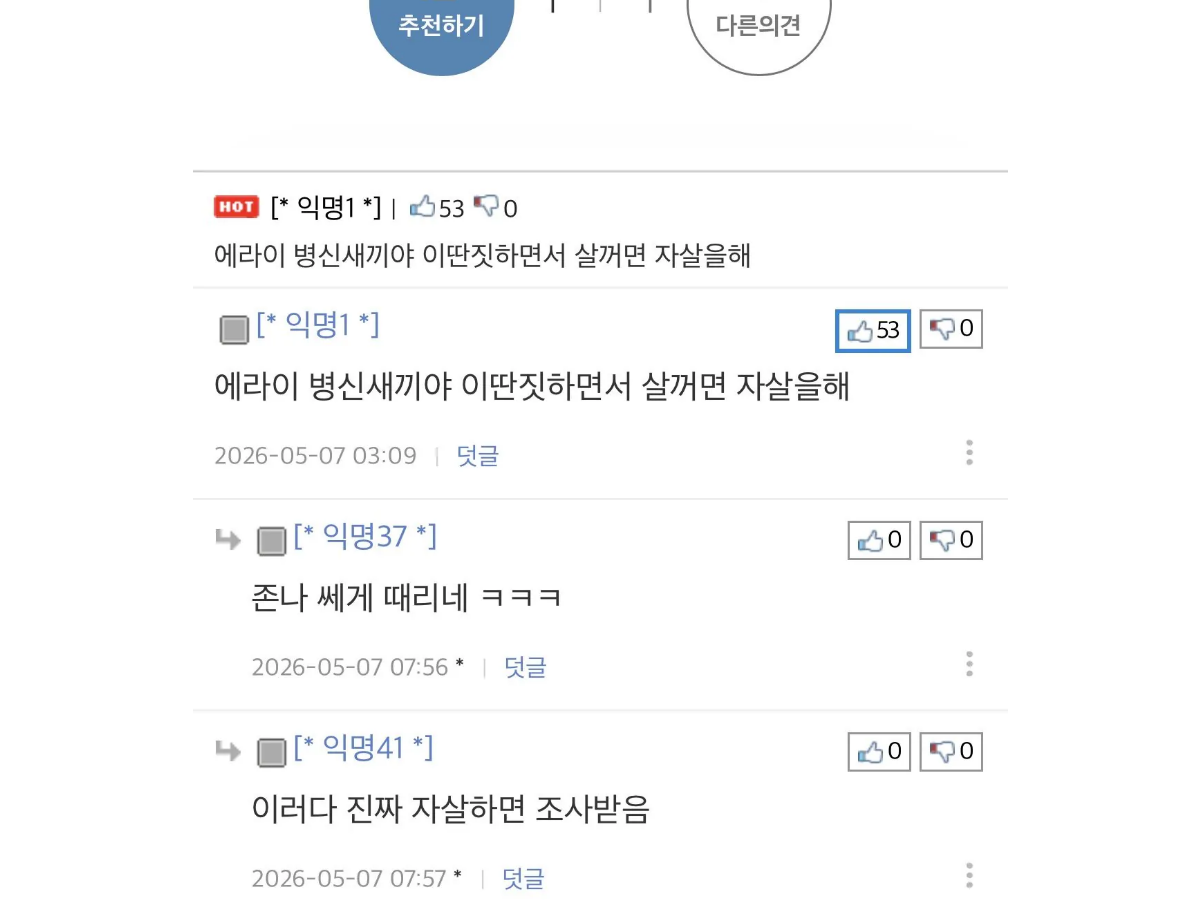Open the three-dot menu on 익명41's reply
The height and width of the screenshot is (900, 1200).
969,876
